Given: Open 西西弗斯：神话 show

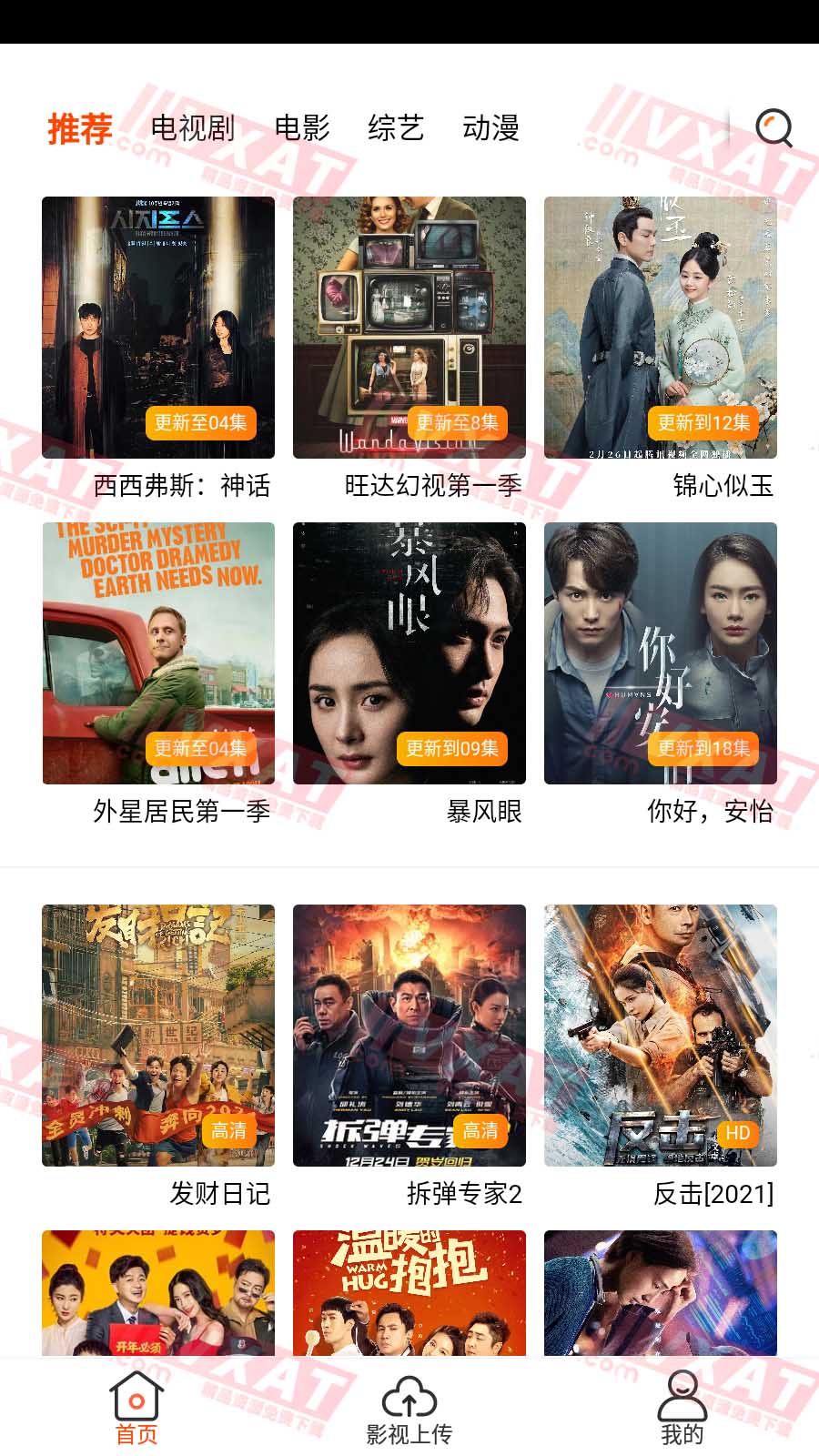Looking at the screenshot, I should point(158,328).
